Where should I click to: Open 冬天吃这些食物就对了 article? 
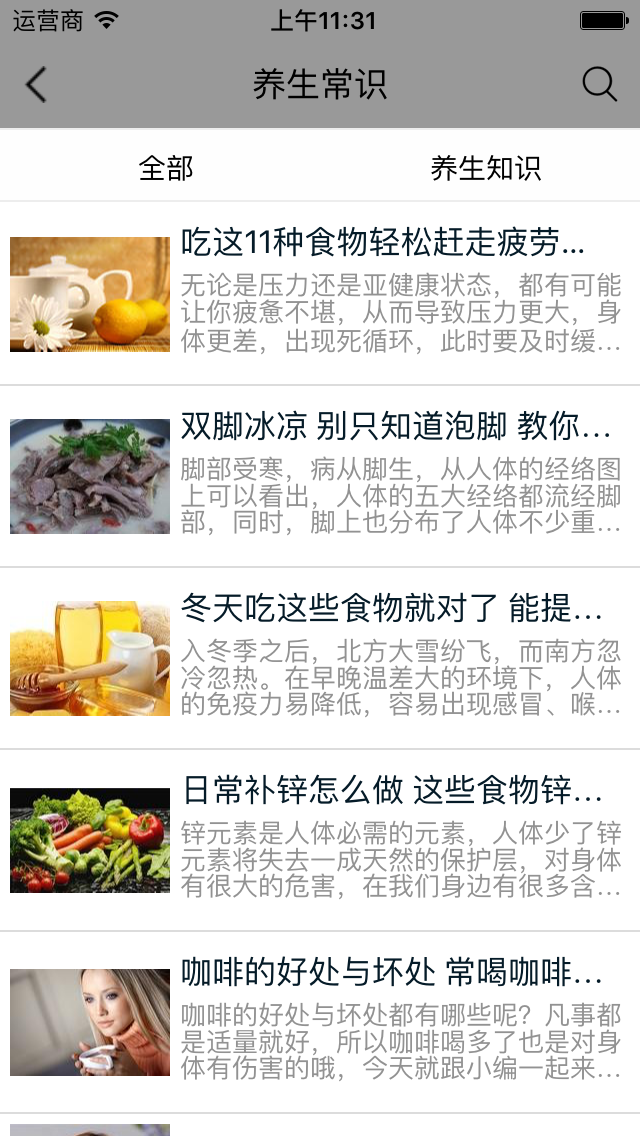(x=320, y=659)
